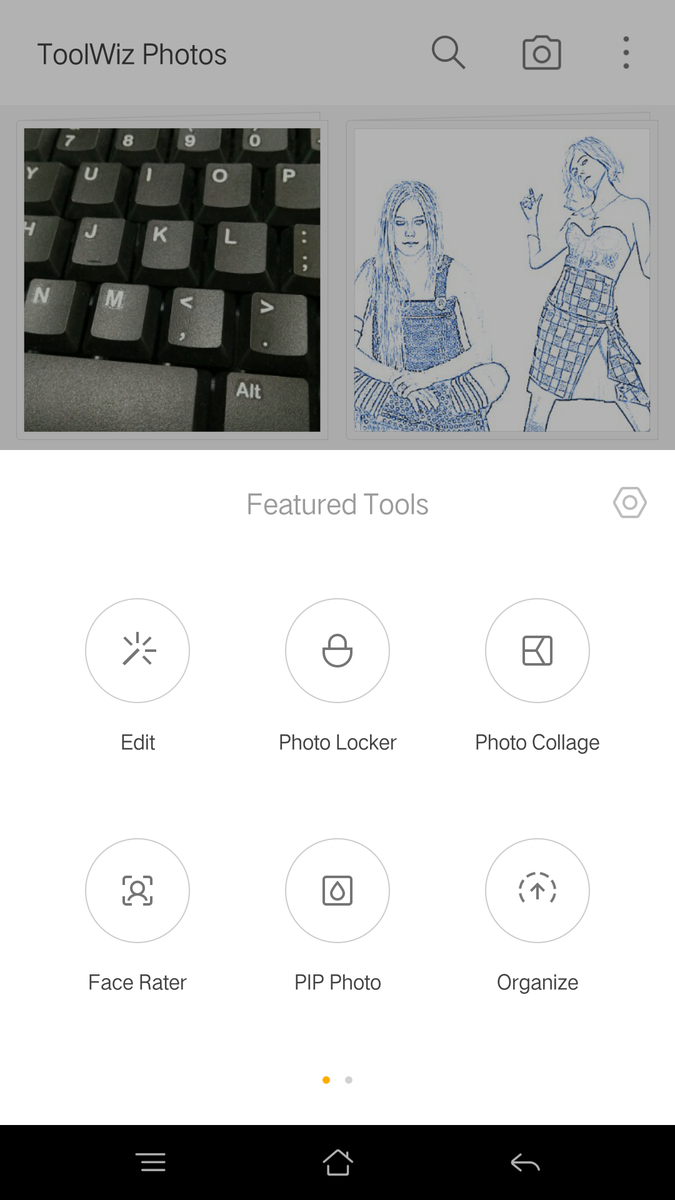Image resolution: width=675 pixels, height=1200 pixels.
Task: Open Featured Tools settings hexagon icon
Action: pyautogui.click(x=630, y=503)
